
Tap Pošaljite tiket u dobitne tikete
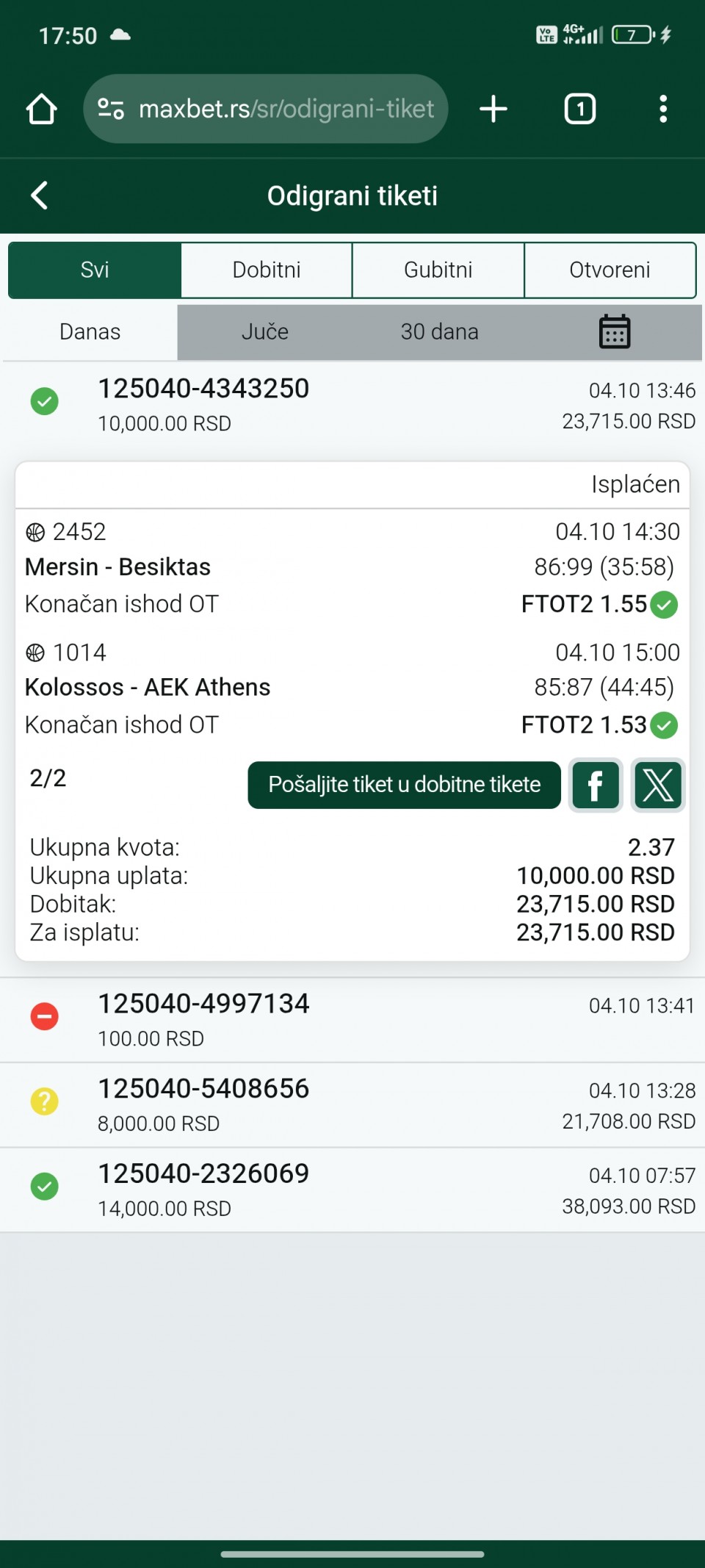click(x=404, y=785)
